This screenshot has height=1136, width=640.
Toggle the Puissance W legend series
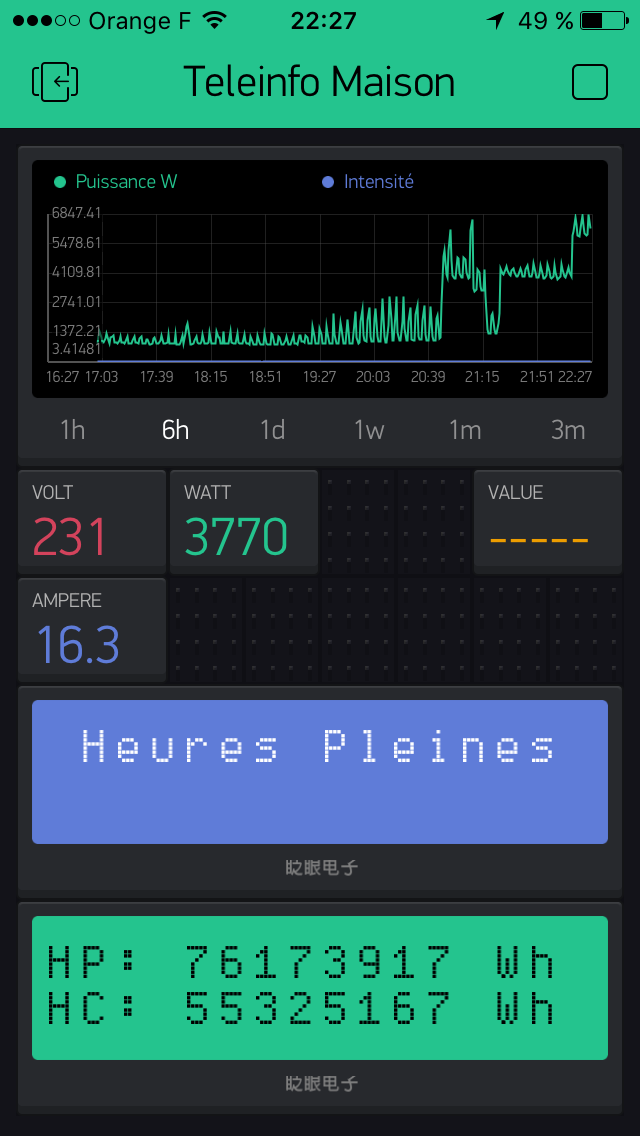(x=115, y=182)
